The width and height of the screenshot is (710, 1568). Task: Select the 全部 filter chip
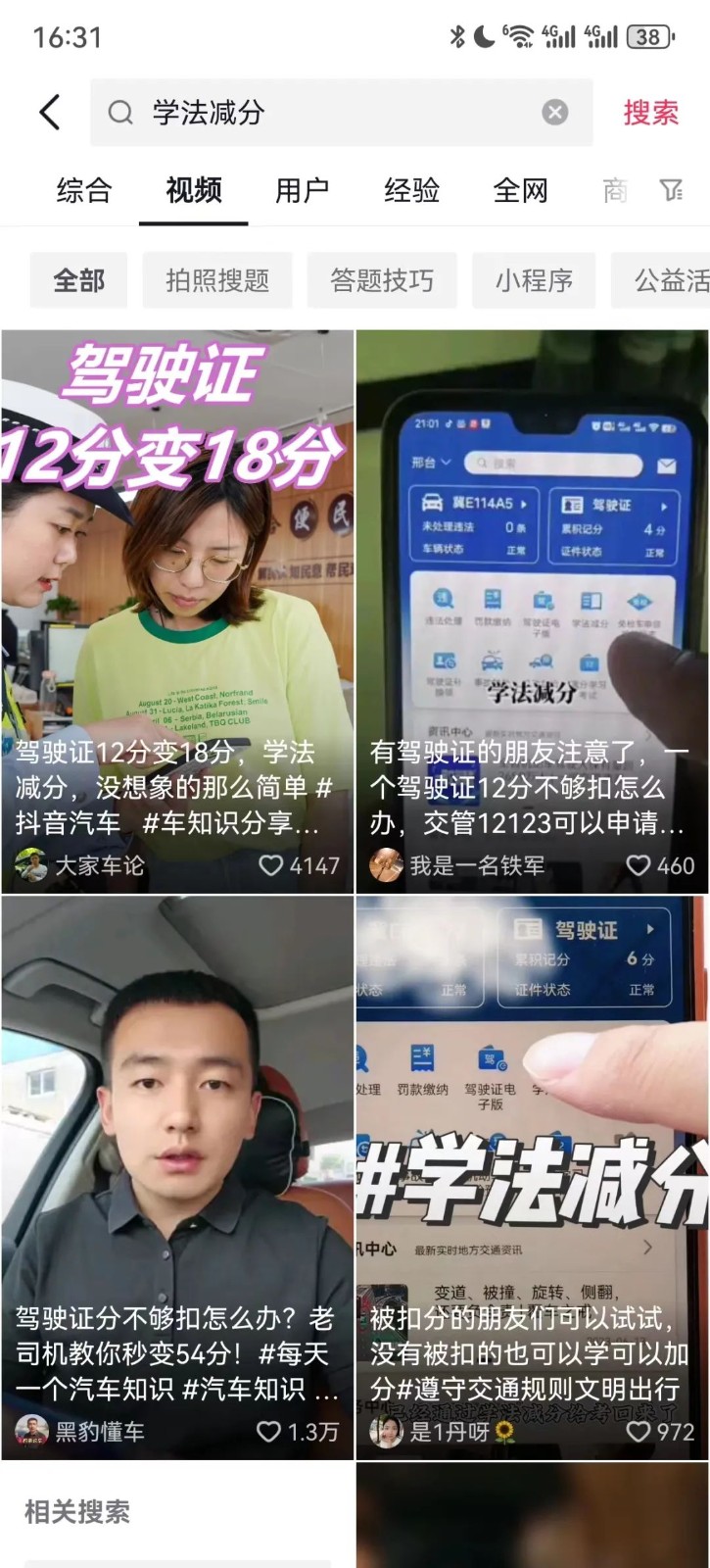pyautogui.click(x=78, y=281)
